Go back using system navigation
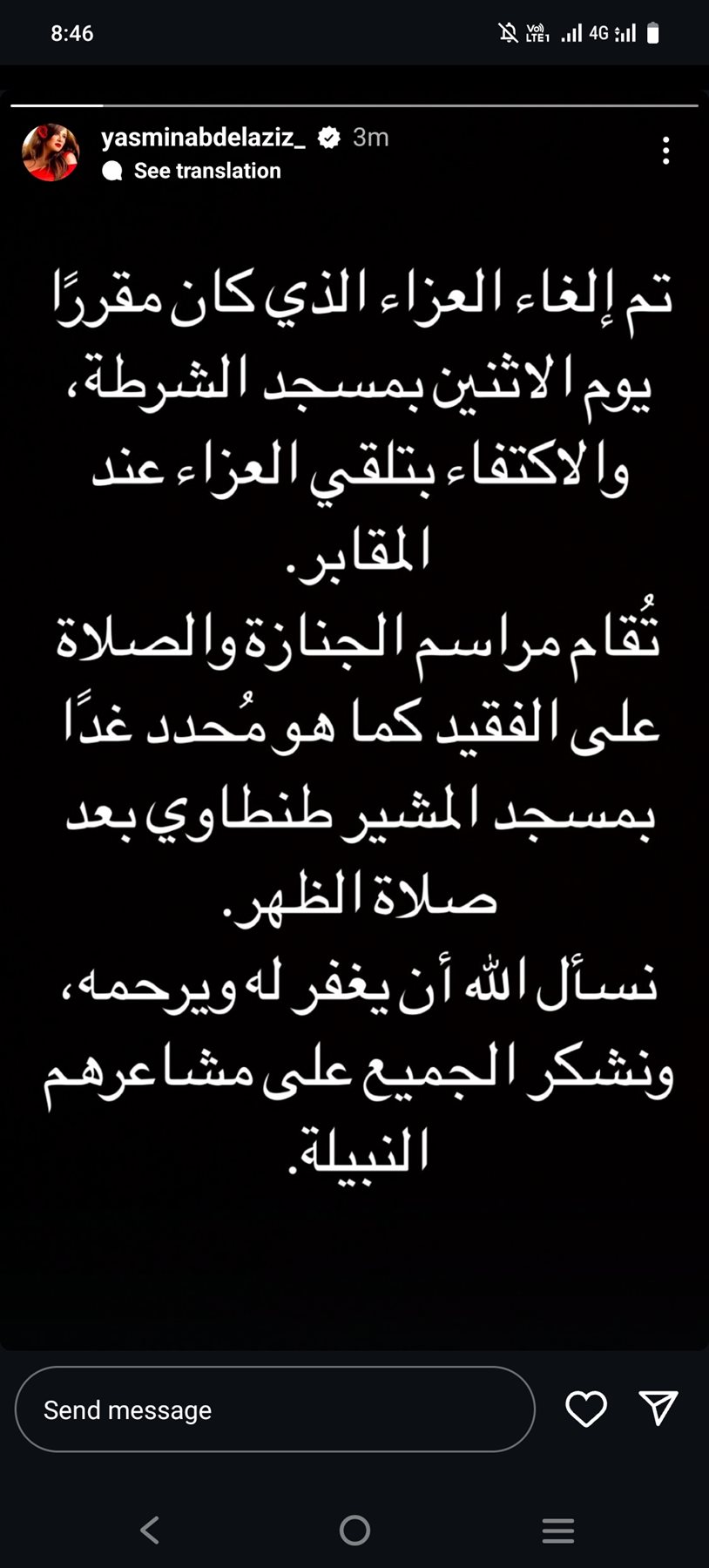This screenshot has width=709, height=1568. [x=150, y=1530]
